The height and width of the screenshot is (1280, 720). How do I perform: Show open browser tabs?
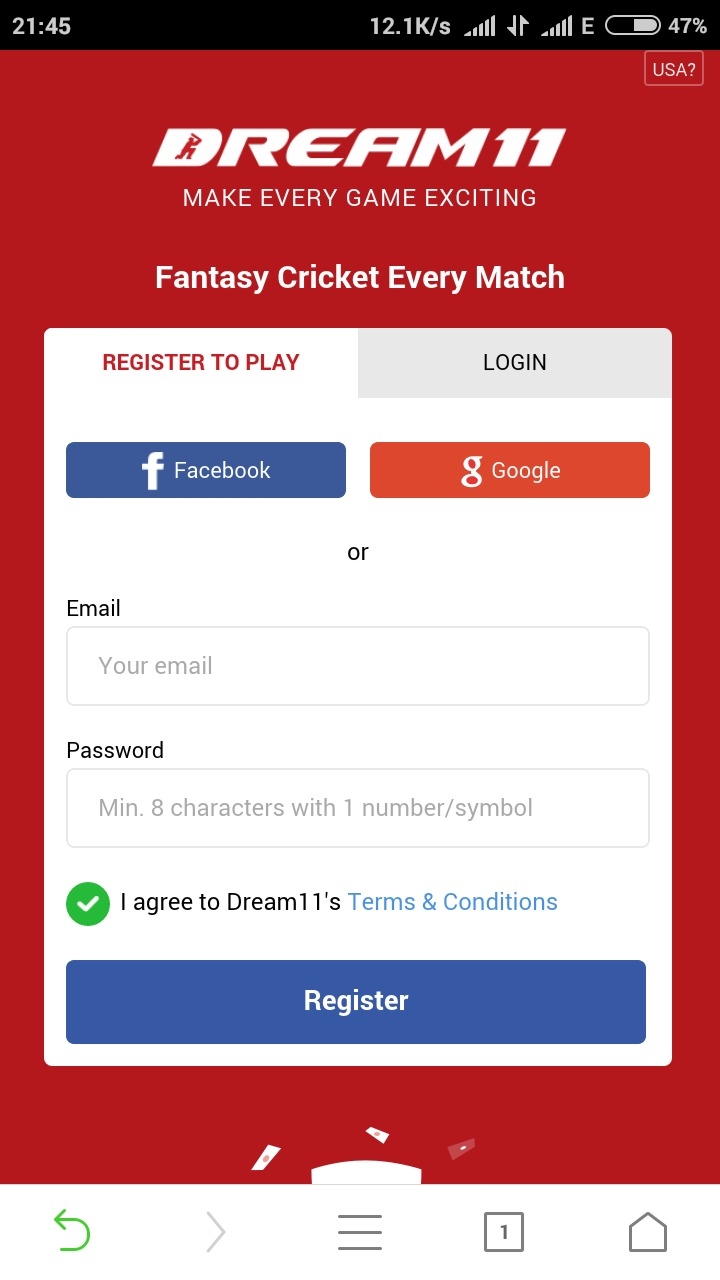pos(504,1232)
